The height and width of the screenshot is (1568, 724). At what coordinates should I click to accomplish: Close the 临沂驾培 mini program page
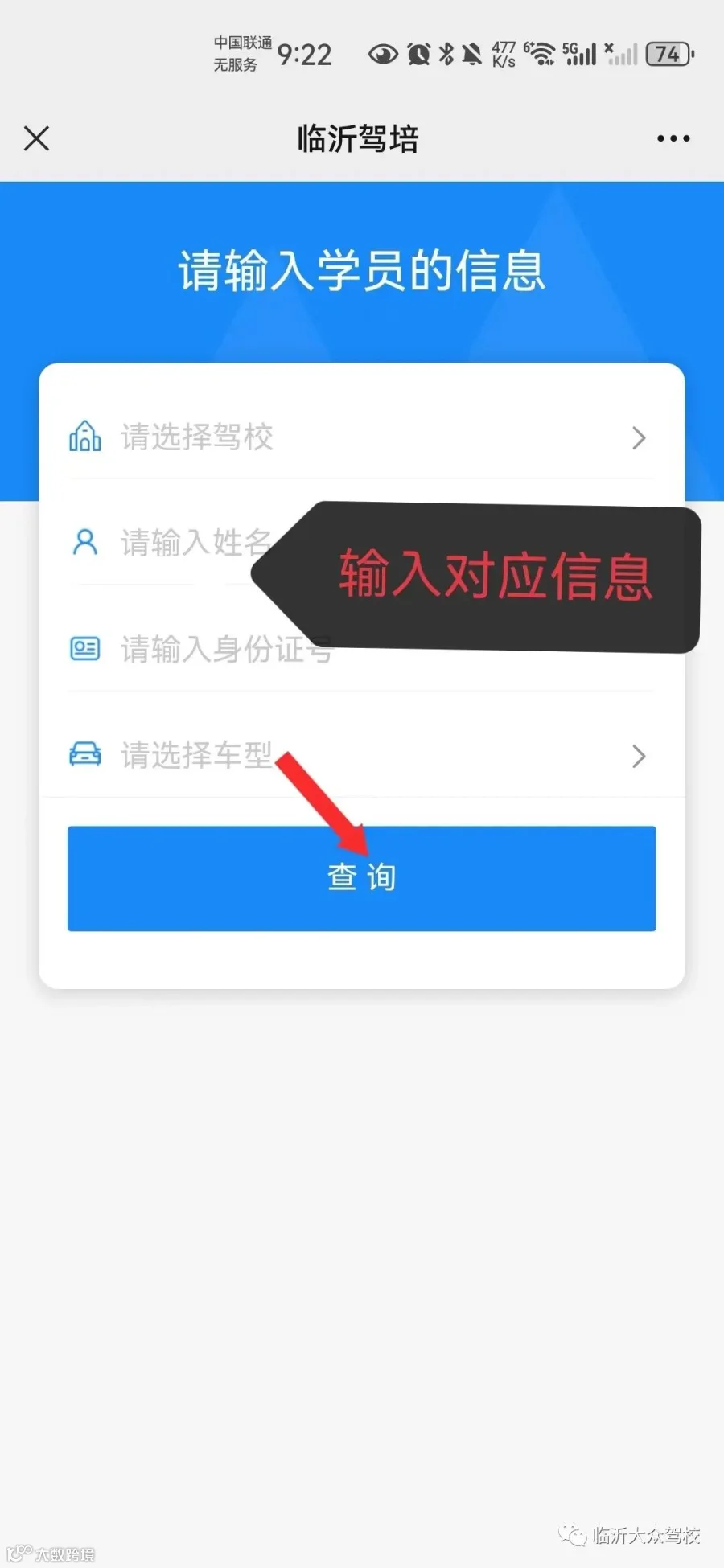tap(37, 138)
